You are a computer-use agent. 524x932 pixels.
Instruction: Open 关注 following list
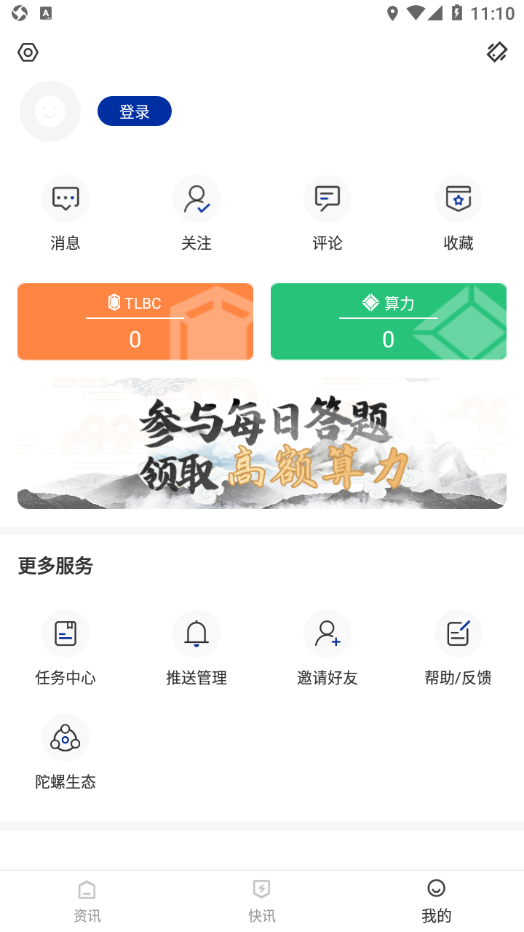click(x=196, y=213)
